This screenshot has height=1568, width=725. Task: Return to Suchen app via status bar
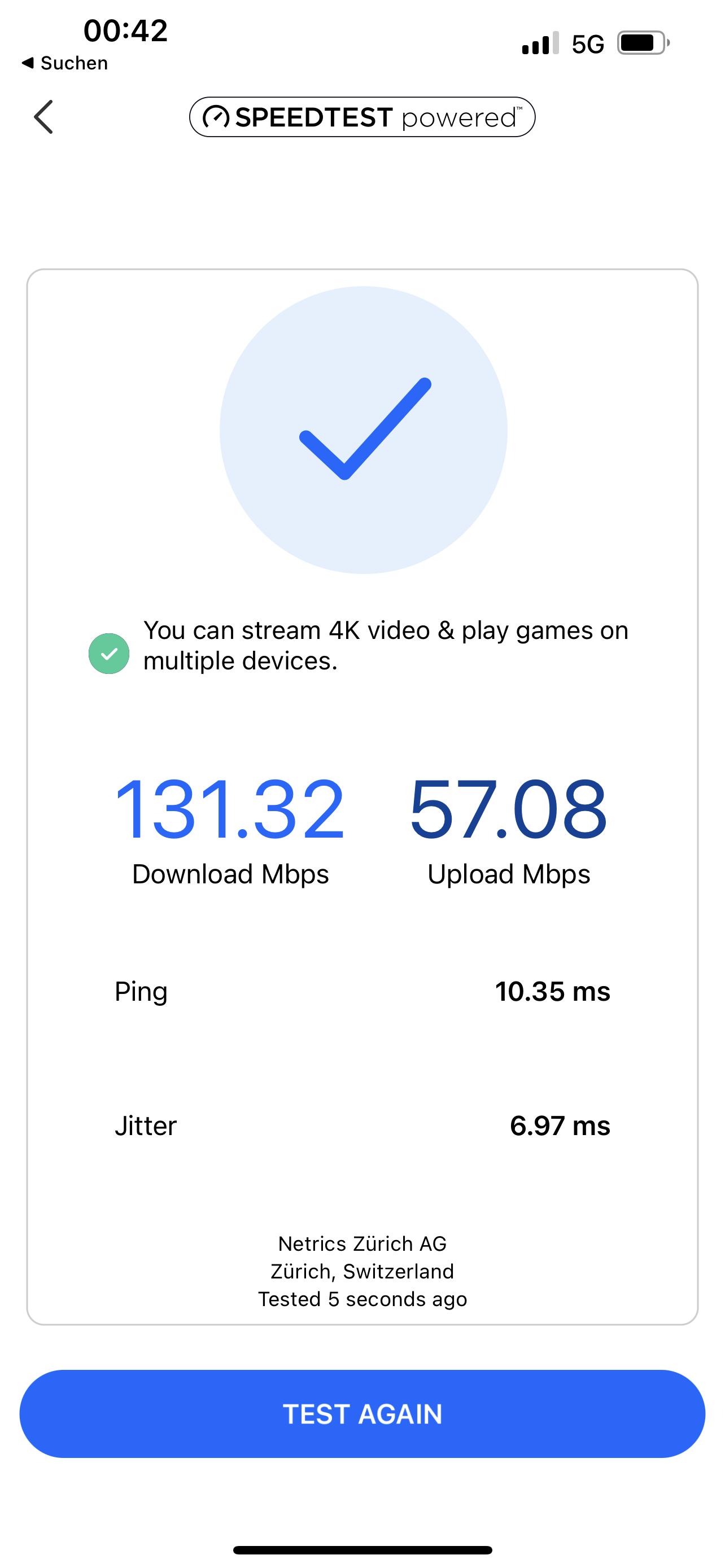coord(64,63)
